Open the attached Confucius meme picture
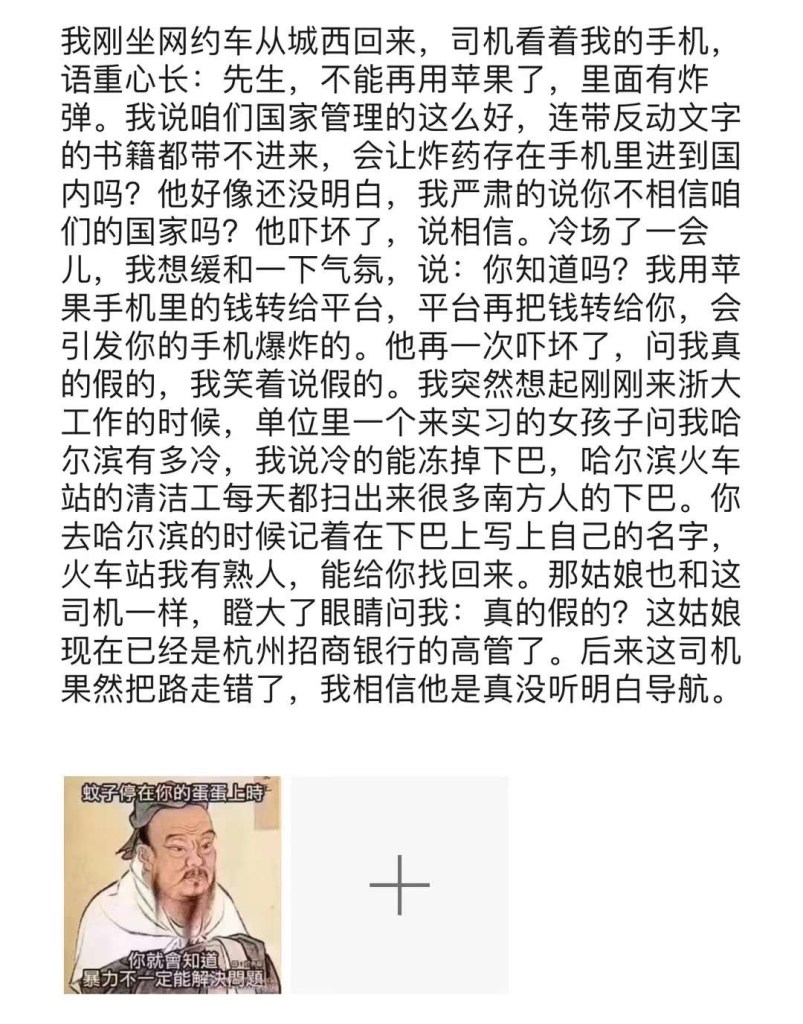 (x=172, y=884)
